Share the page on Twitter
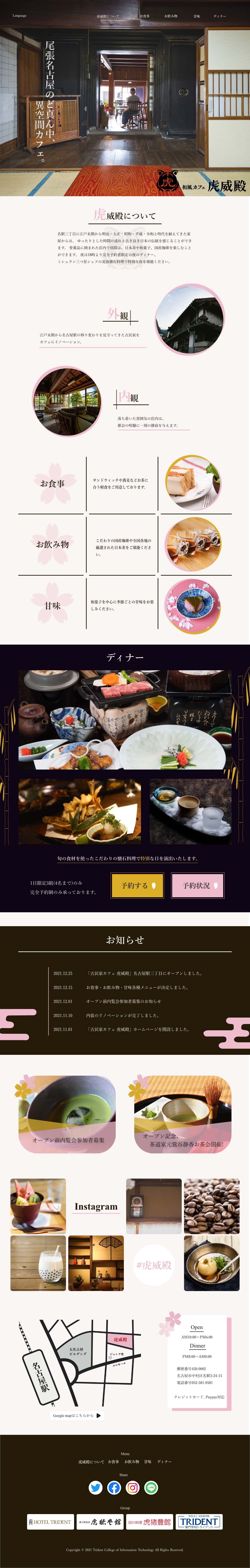The height and width of the screenshot is (1568, 250). [96, 1488]
